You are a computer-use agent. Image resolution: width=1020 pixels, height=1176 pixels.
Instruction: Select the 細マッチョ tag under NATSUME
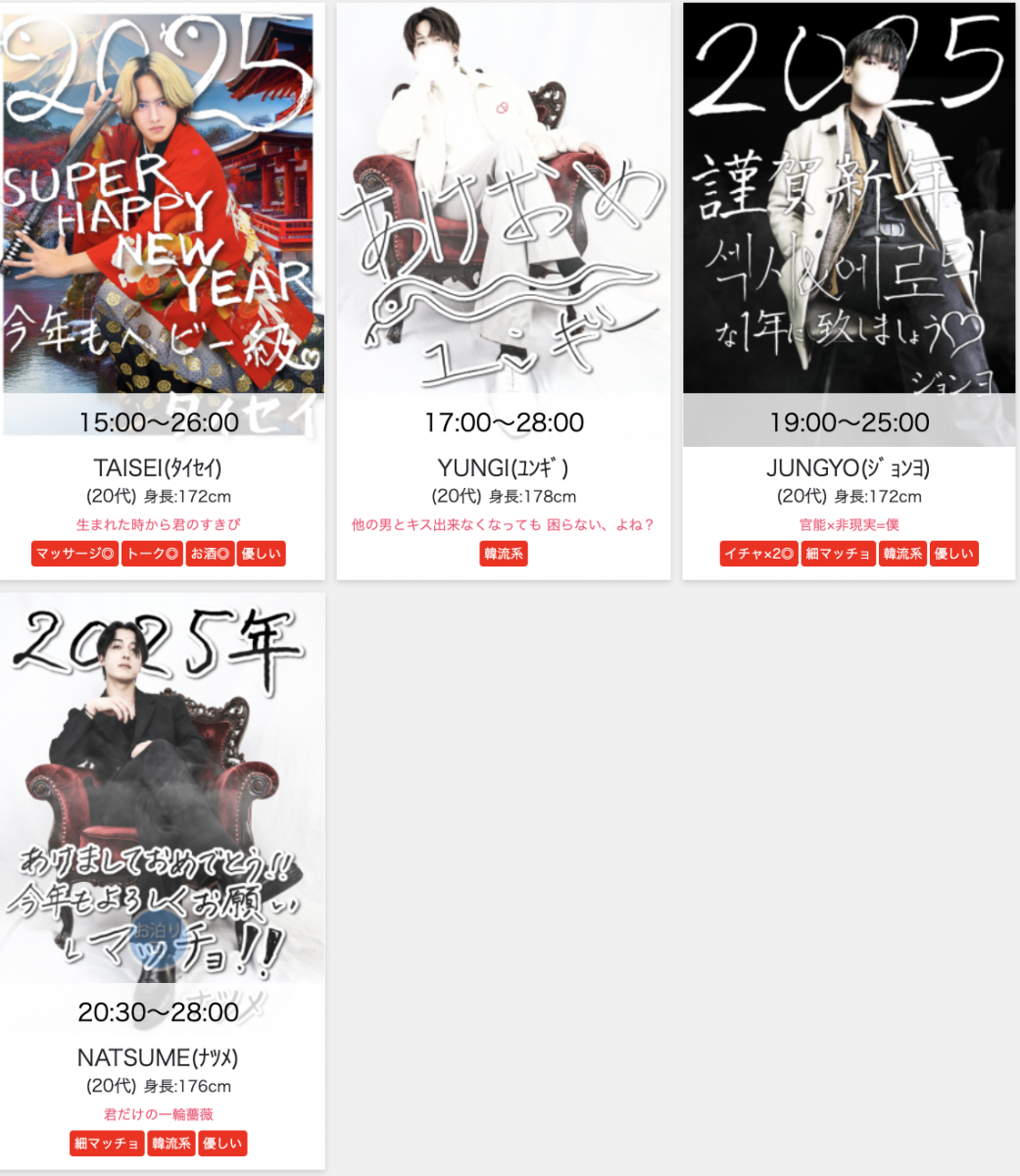[x=107, y=1144]
